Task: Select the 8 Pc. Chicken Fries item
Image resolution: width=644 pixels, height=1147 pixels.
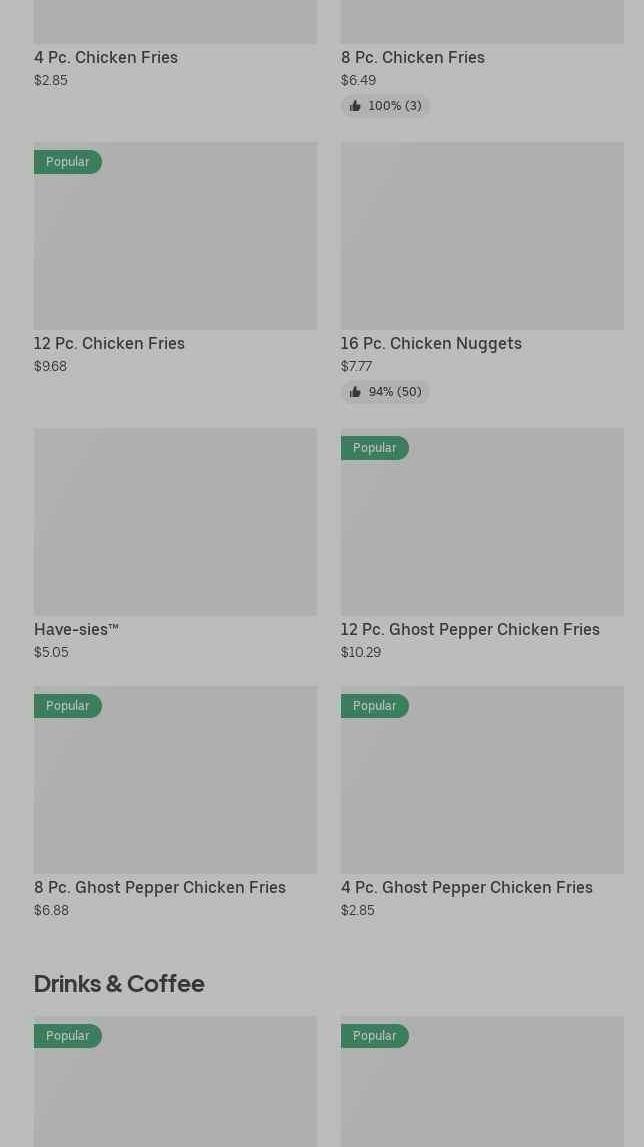Action: click(482, 59)
